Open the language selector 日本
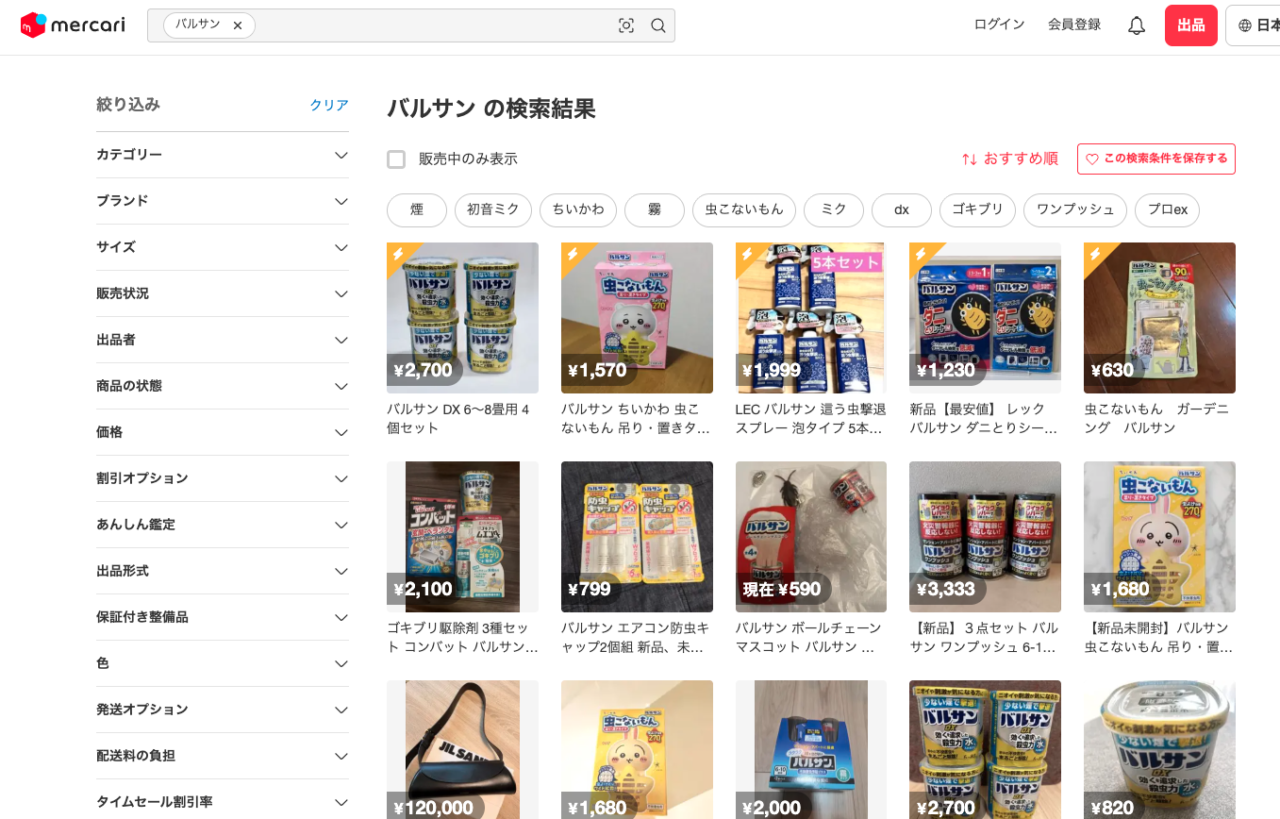Image resolution: width=1280 pixels, height=819 pixels. (1255, 26)
